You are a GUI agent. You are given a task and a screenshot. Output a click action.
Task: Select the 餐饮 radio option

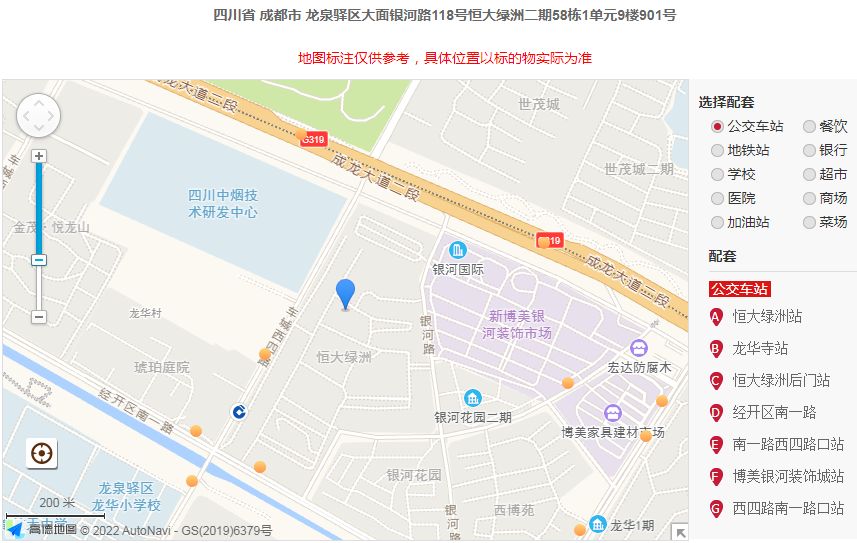[x=809, y=127]
